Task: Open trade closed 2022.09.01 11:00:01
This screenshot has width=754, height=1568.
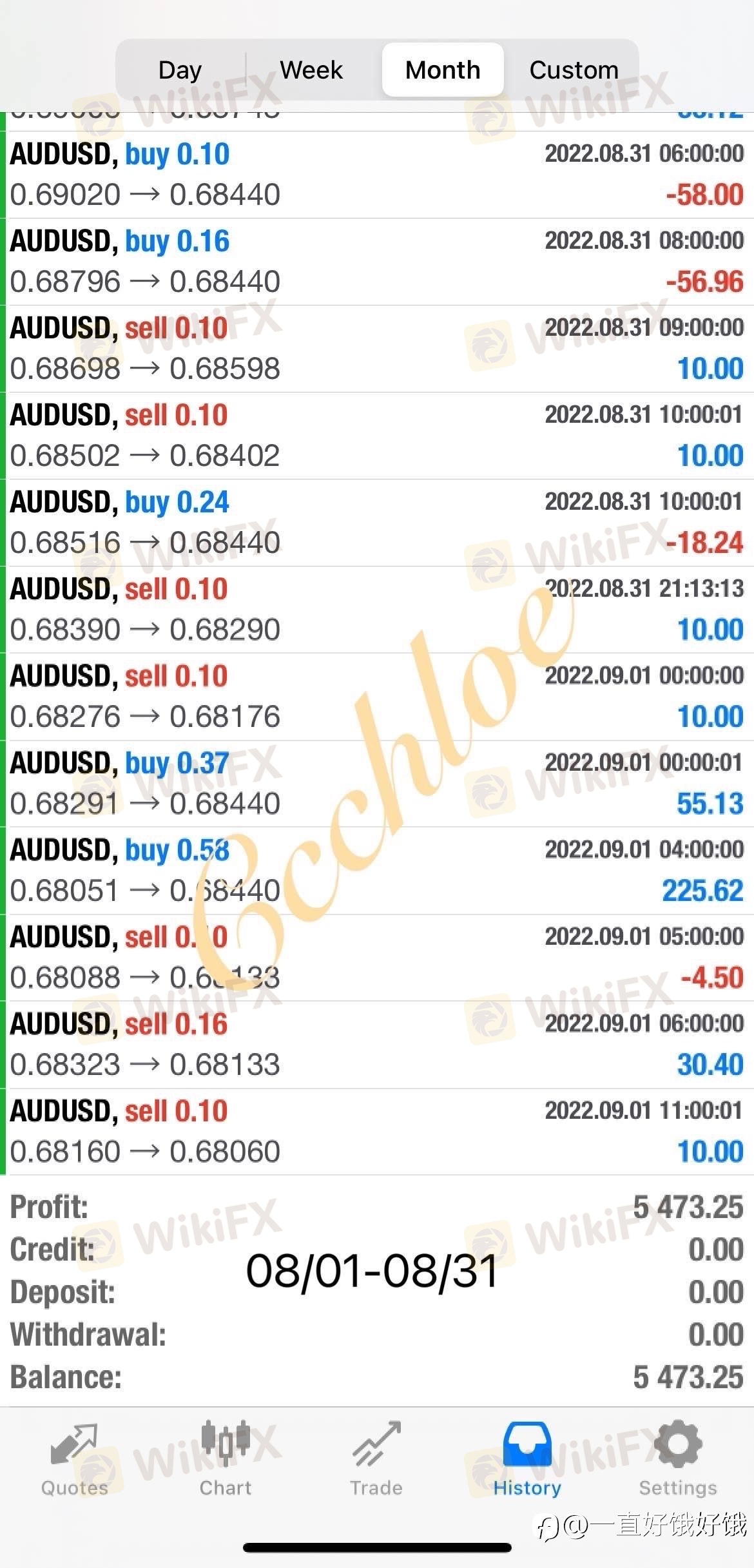Action: point(379,1132)
